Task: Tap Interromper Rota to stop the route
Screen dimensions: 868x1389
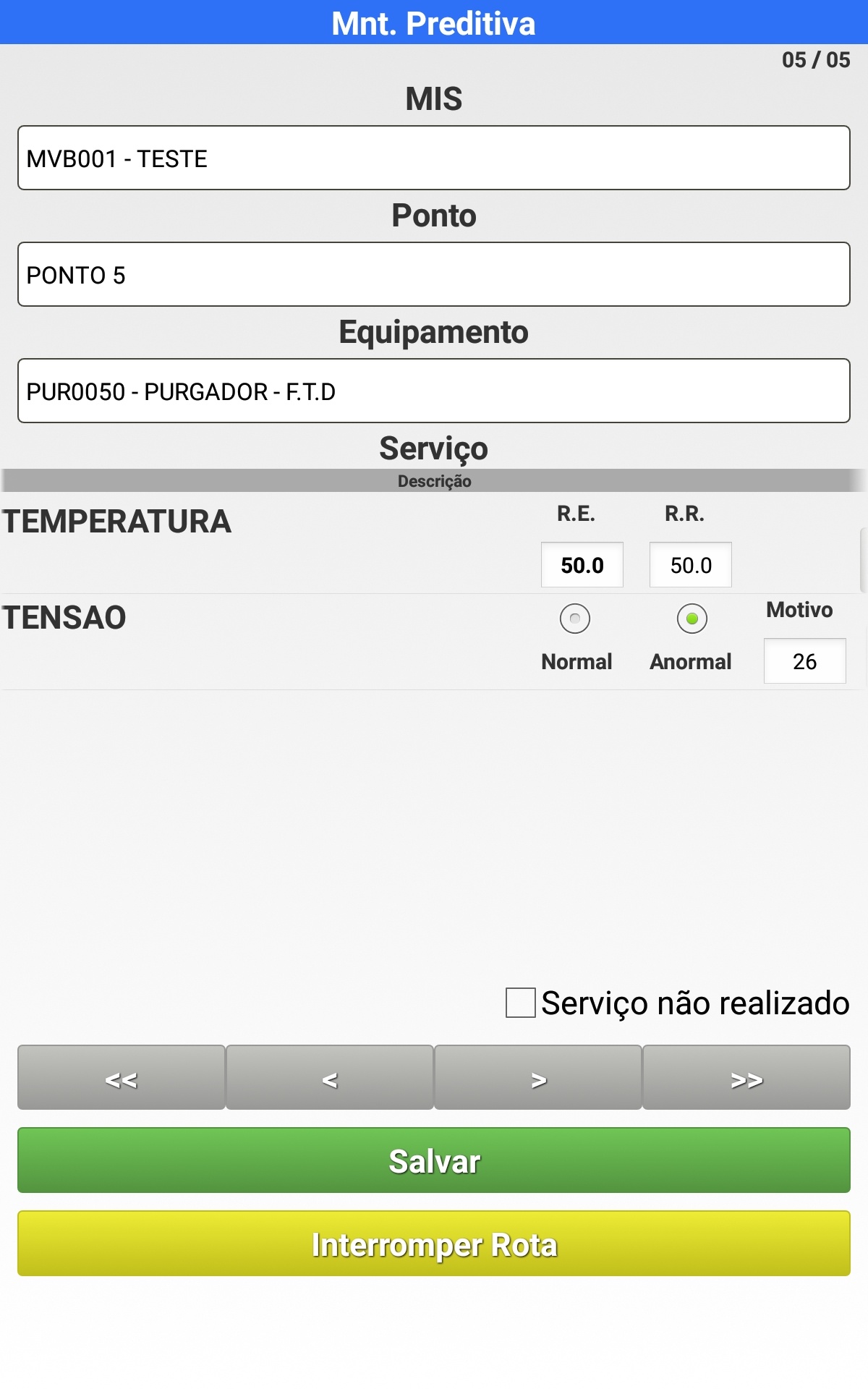Action: pos(434,1244)
